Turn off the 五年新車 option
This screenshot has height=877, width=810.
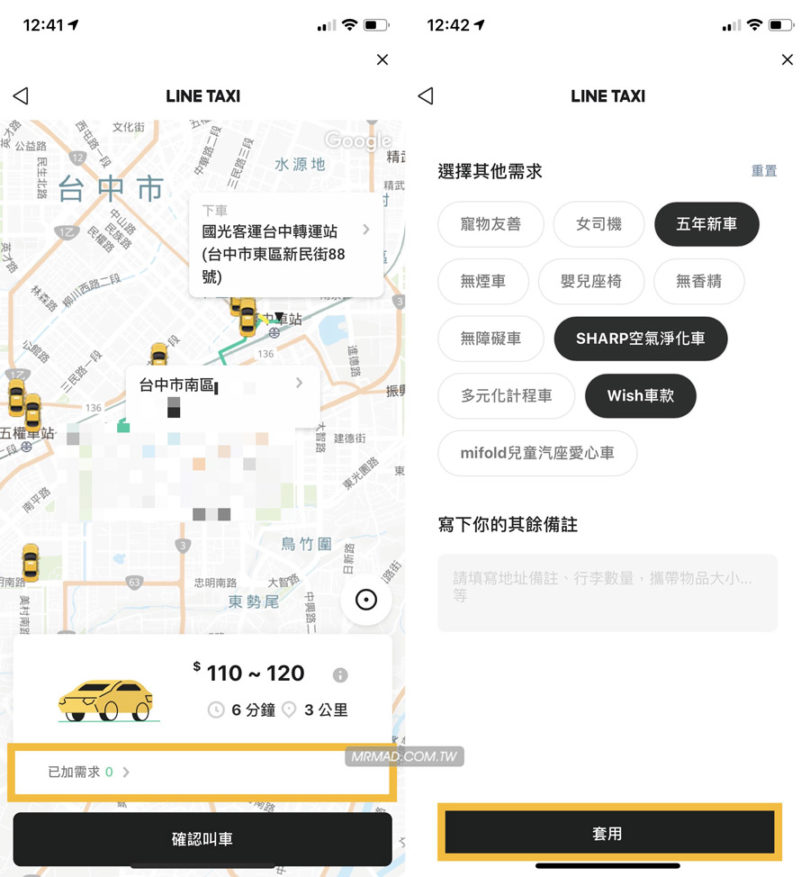tap(706, 224)
